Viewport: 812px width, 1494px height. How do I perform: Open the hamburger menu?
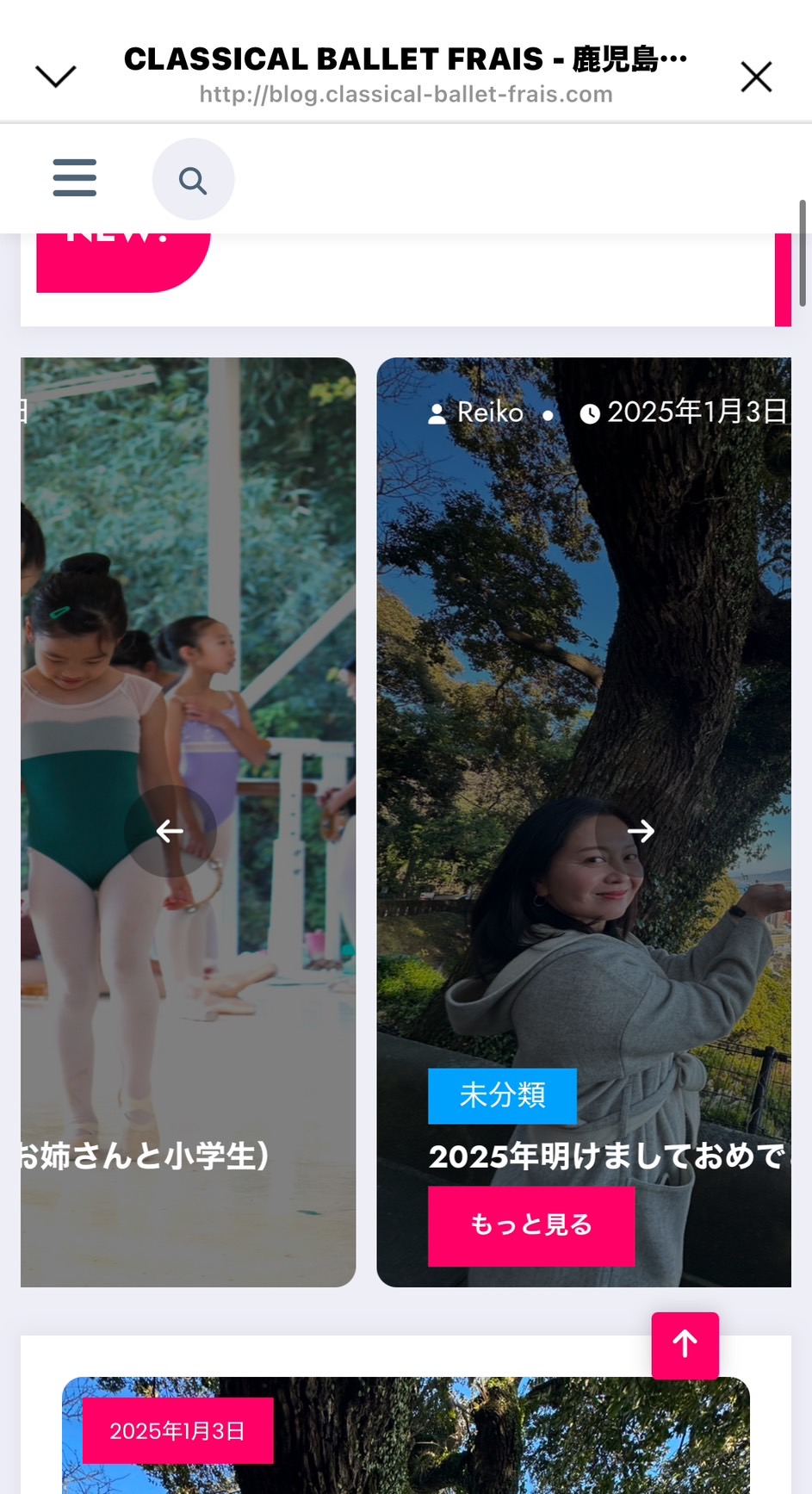pos(75,177)
